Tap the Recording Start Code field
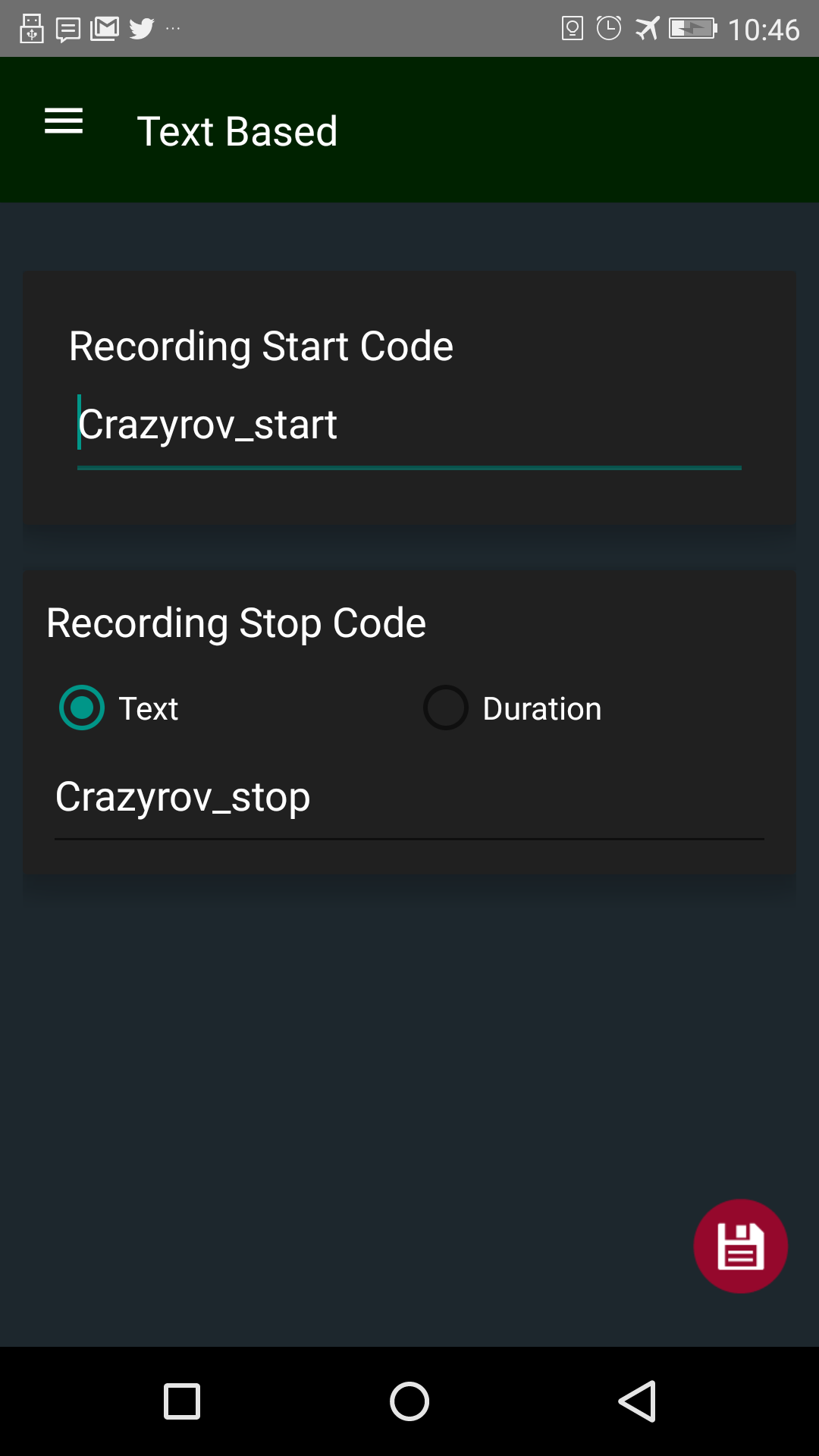 409,427
